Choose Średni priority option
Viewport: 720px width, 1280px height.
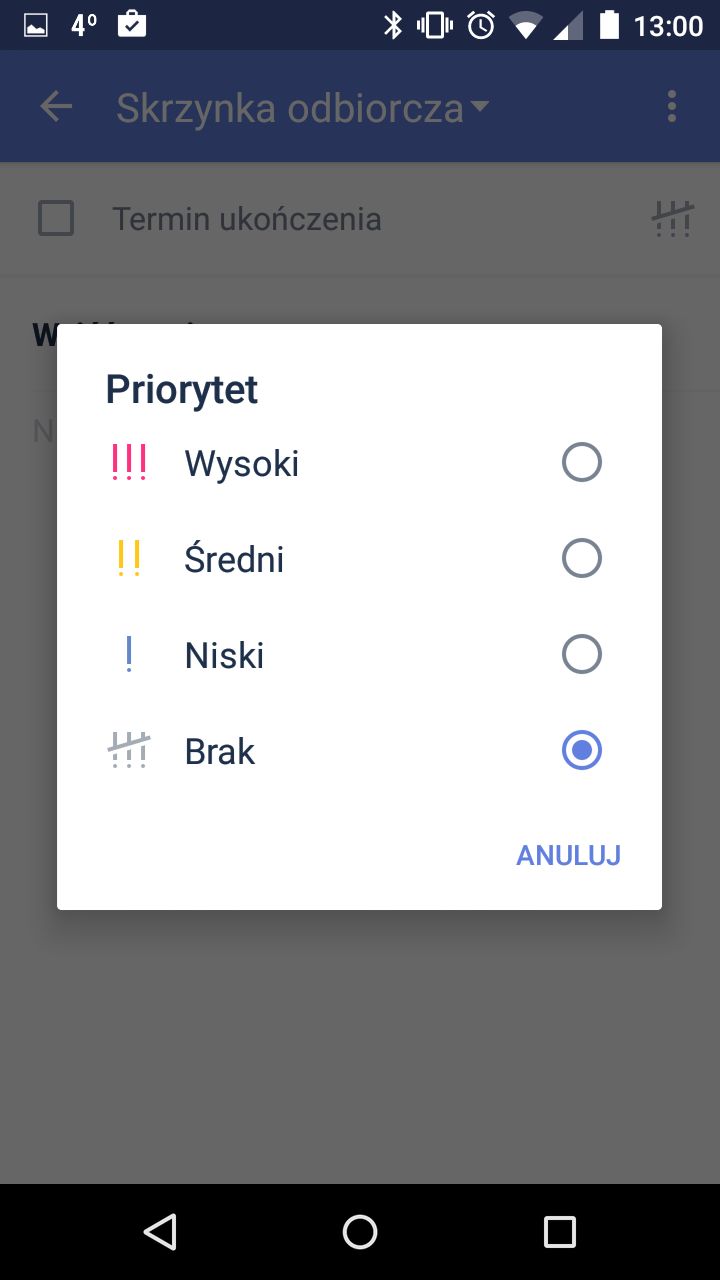click(x=359, y=559)
